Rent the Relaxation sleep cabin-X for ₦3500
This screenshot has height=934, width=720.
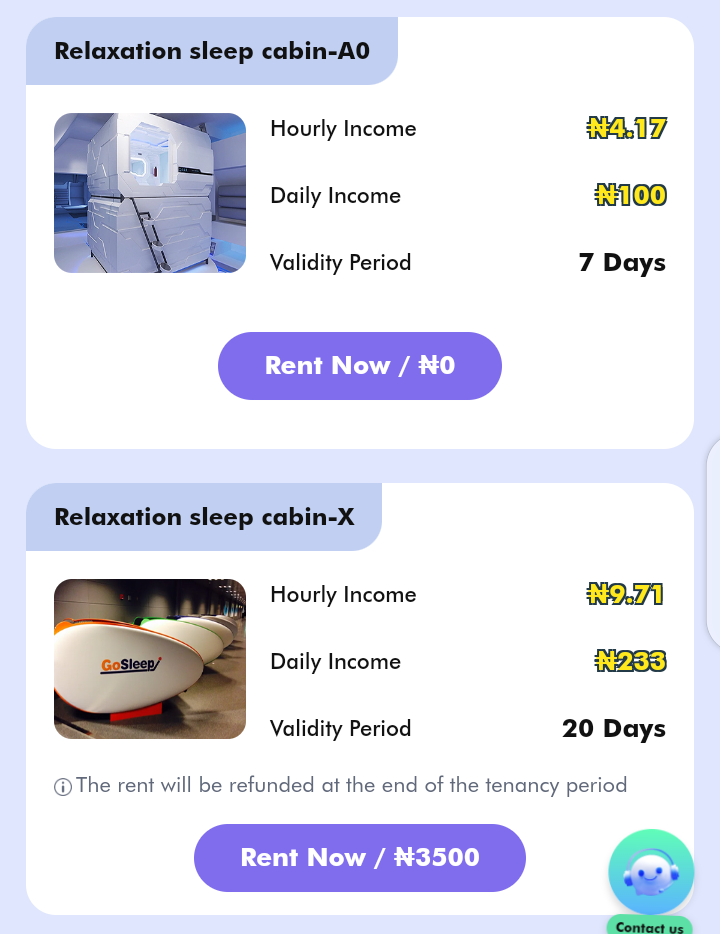point(359,858)
